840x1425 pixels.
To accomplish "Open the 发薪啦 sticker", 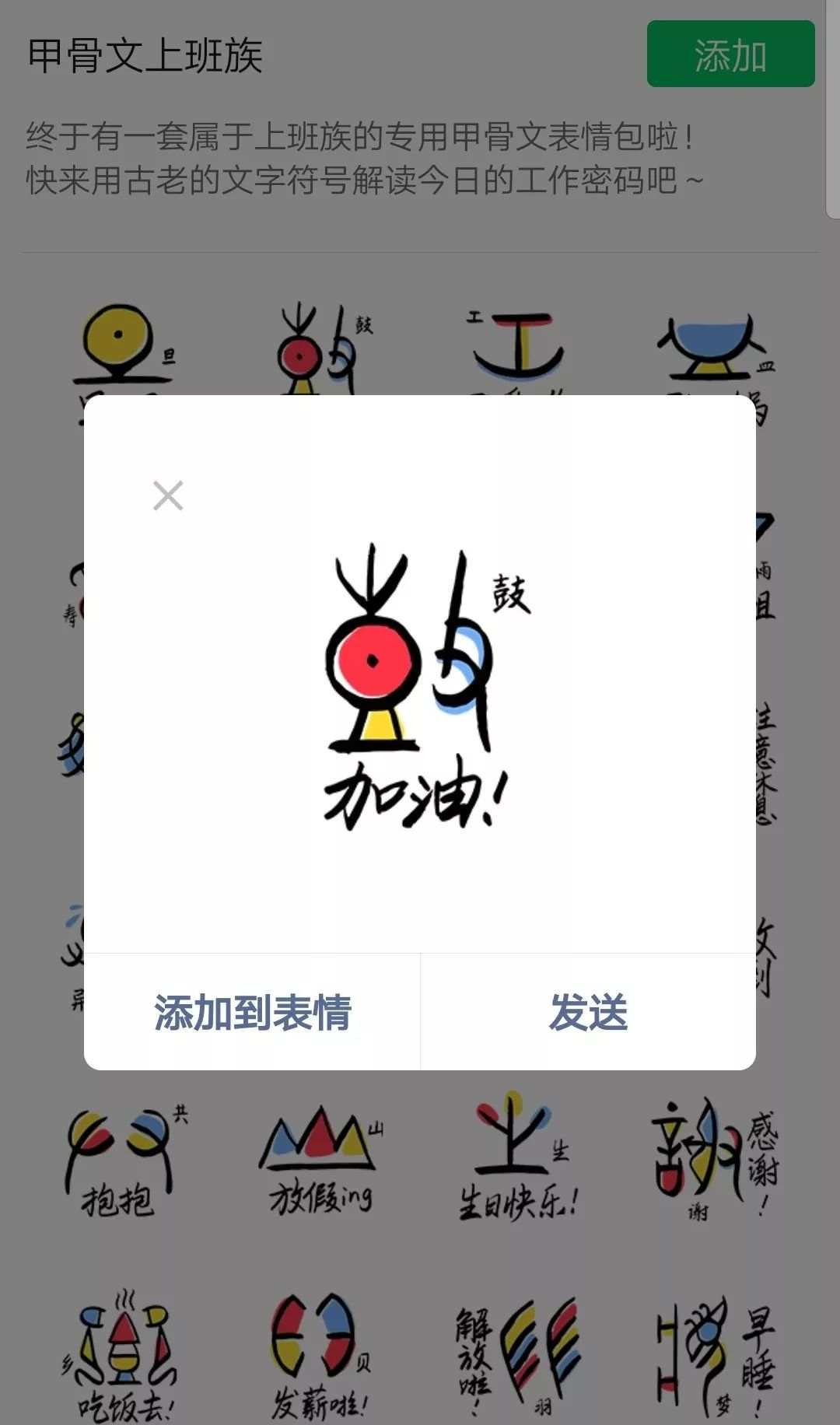I will click(x=319, y=1353).
